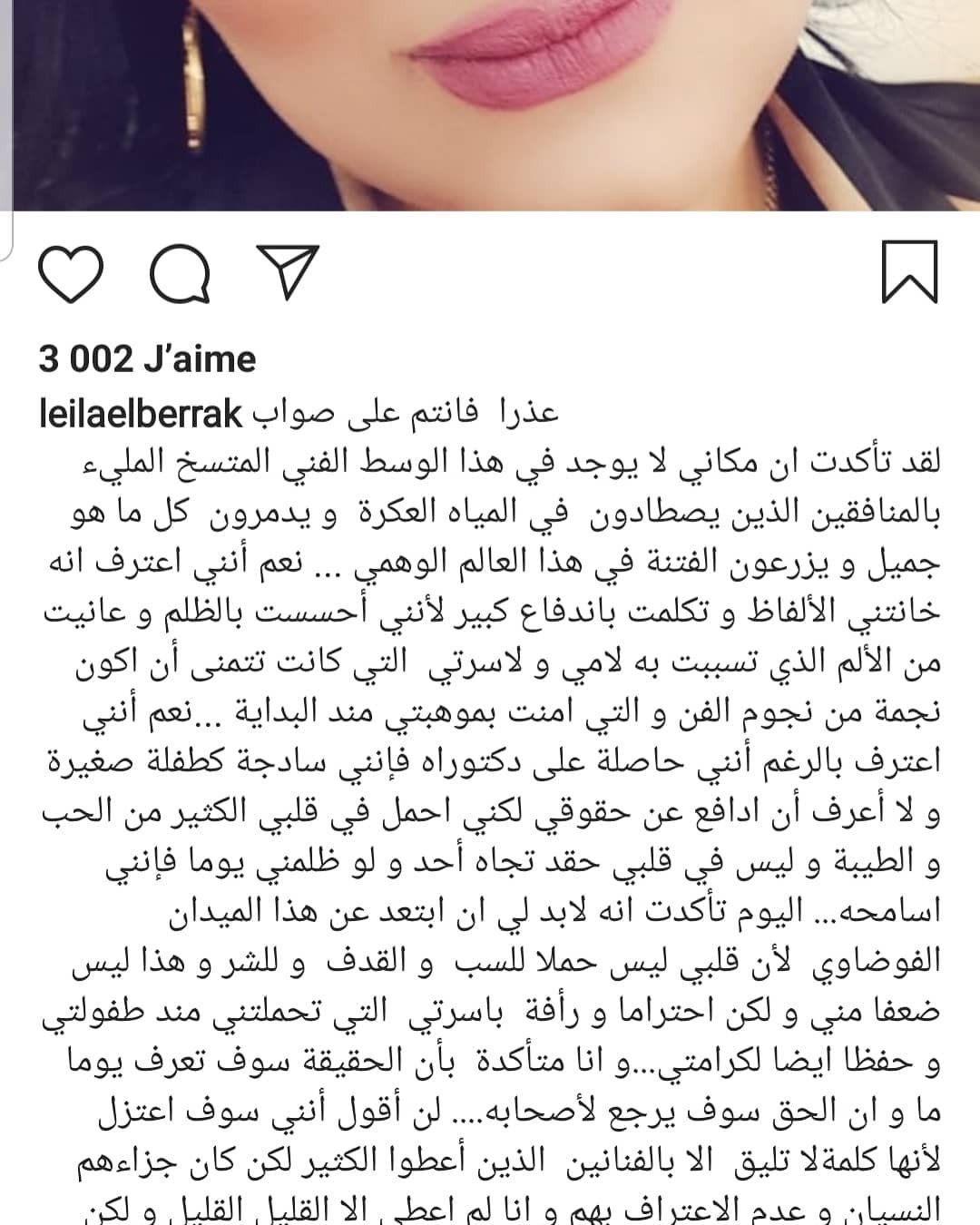
Task: View the 3 002 J'aime likes list
Action: (x=147, y=359)
